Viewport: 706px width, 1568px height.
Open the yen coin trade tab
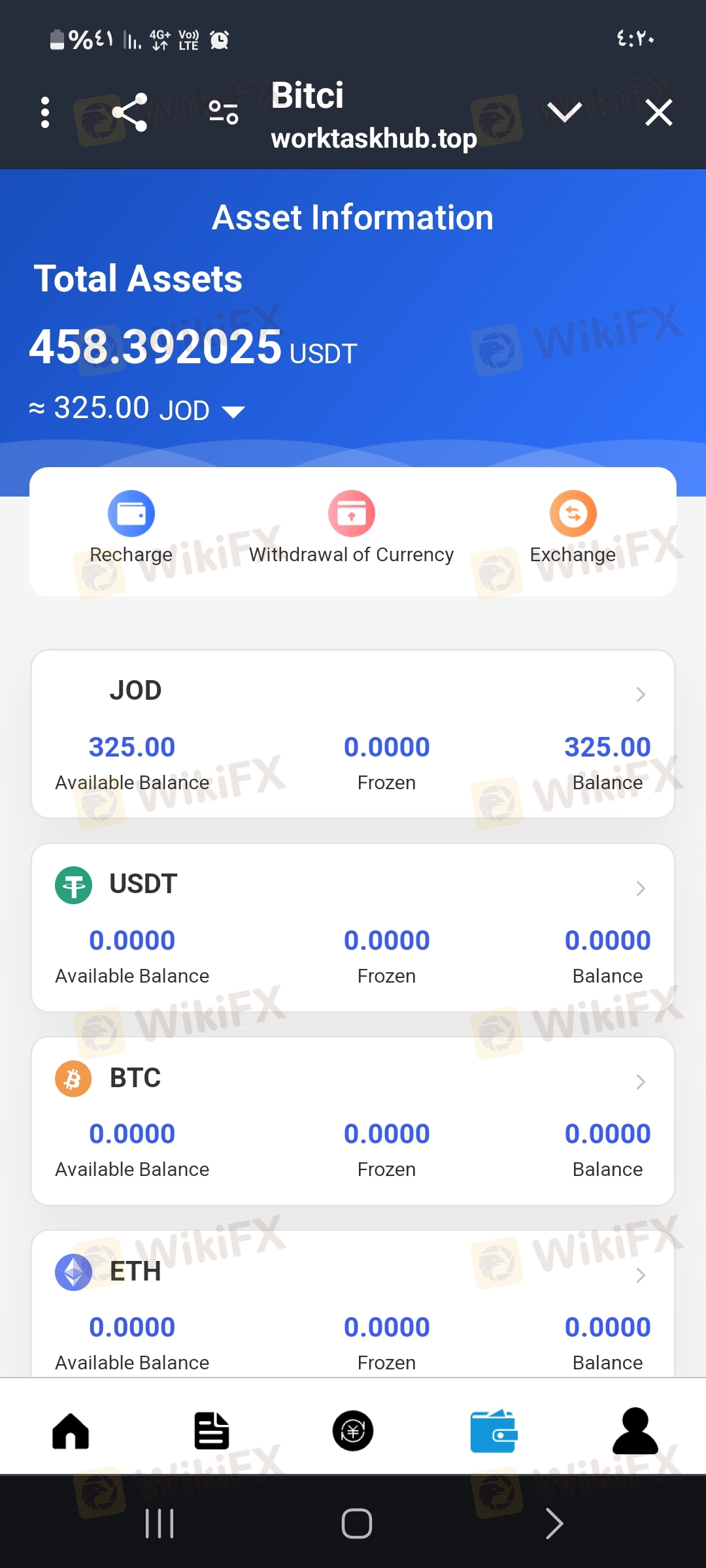click(353, 1431)
